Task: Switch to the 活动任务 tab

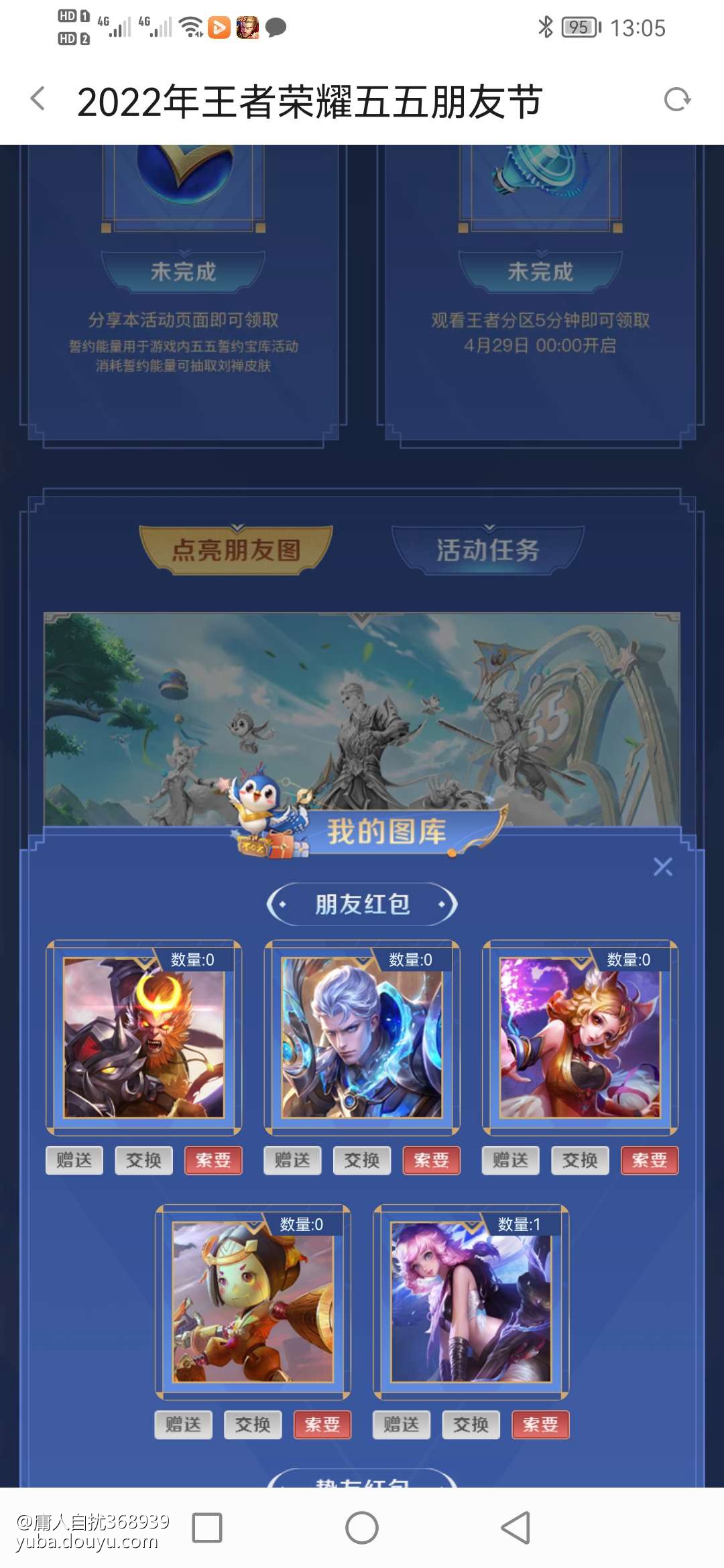Action: point(488,550)
